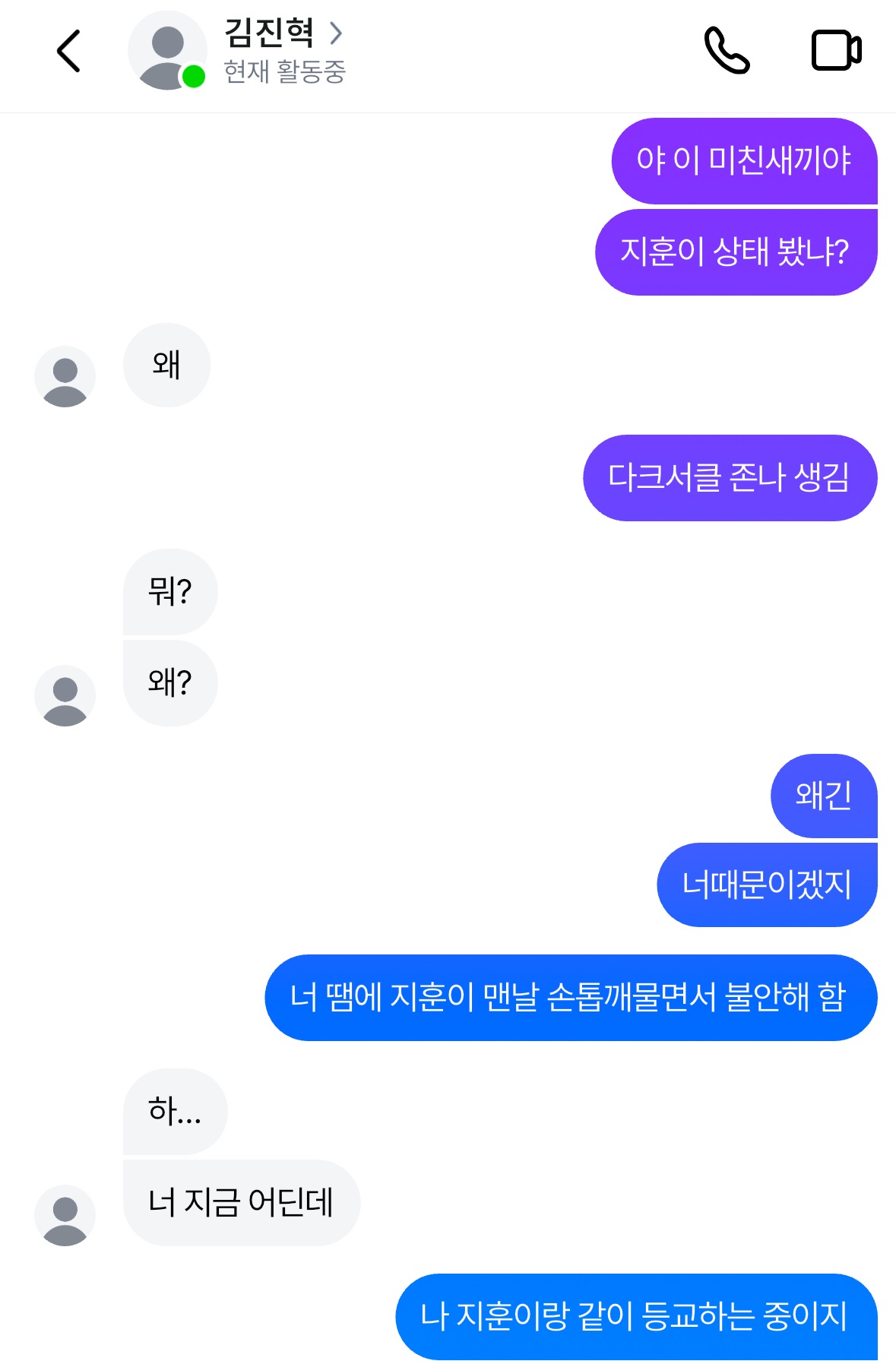Start a video call with 김진혁
Screen dimensions: 896x1361
pos(836,51)
